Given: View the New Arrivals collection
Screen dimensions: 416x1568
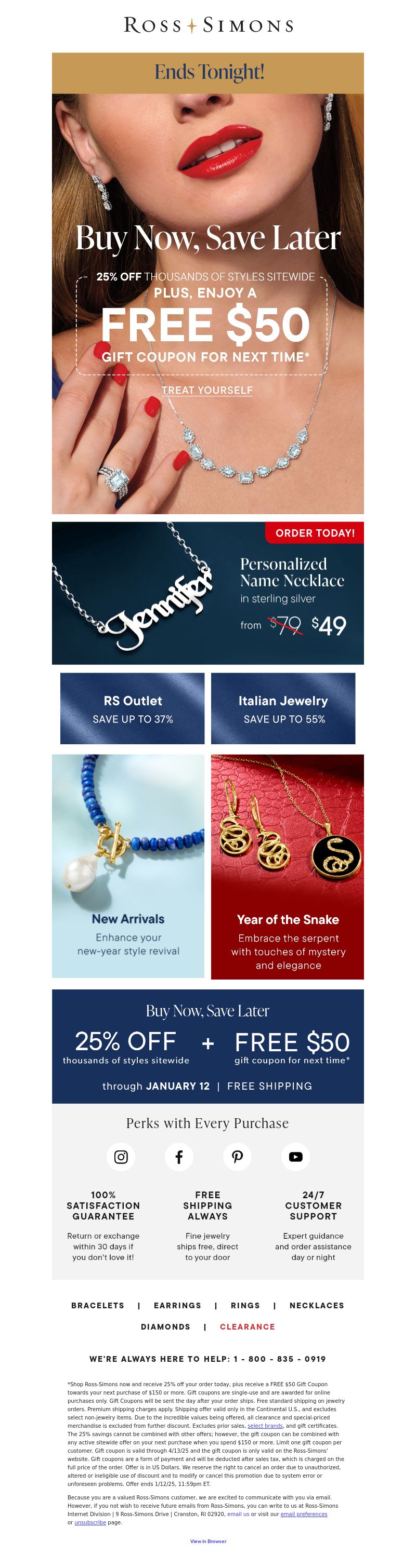Looking at the screenshot, I should [128, 866].
